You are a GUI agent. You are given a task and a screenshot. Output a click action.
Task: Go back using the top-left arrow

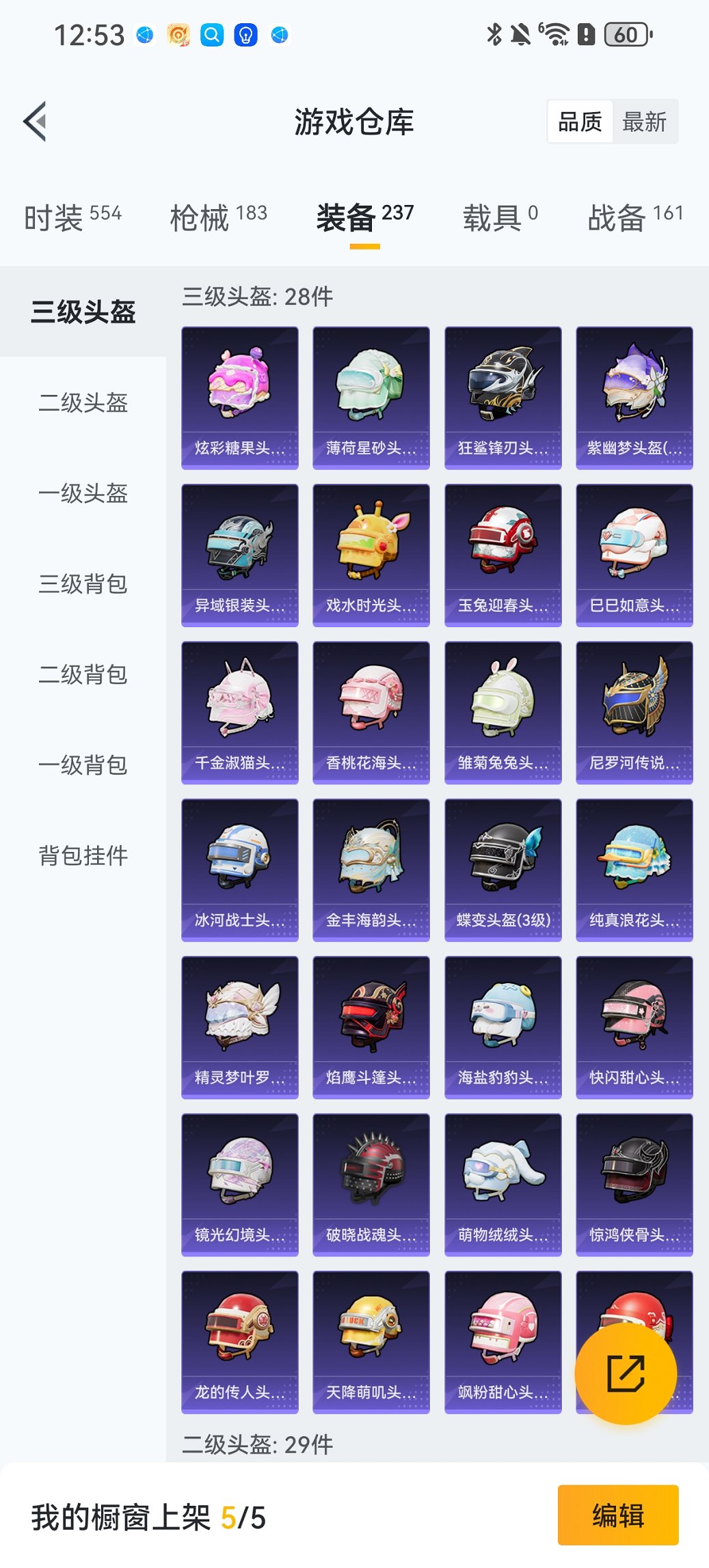click(36, 122)
